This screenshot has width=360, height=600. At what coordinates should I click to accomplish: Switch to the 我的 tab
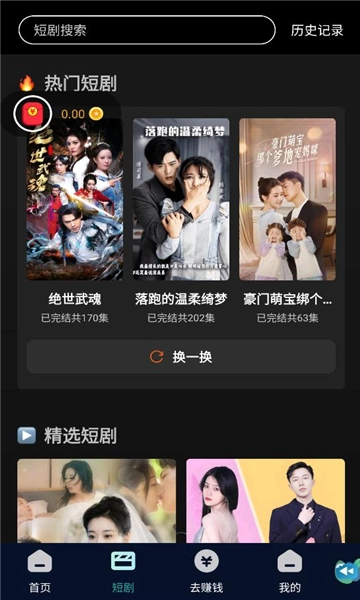point(290,571)
